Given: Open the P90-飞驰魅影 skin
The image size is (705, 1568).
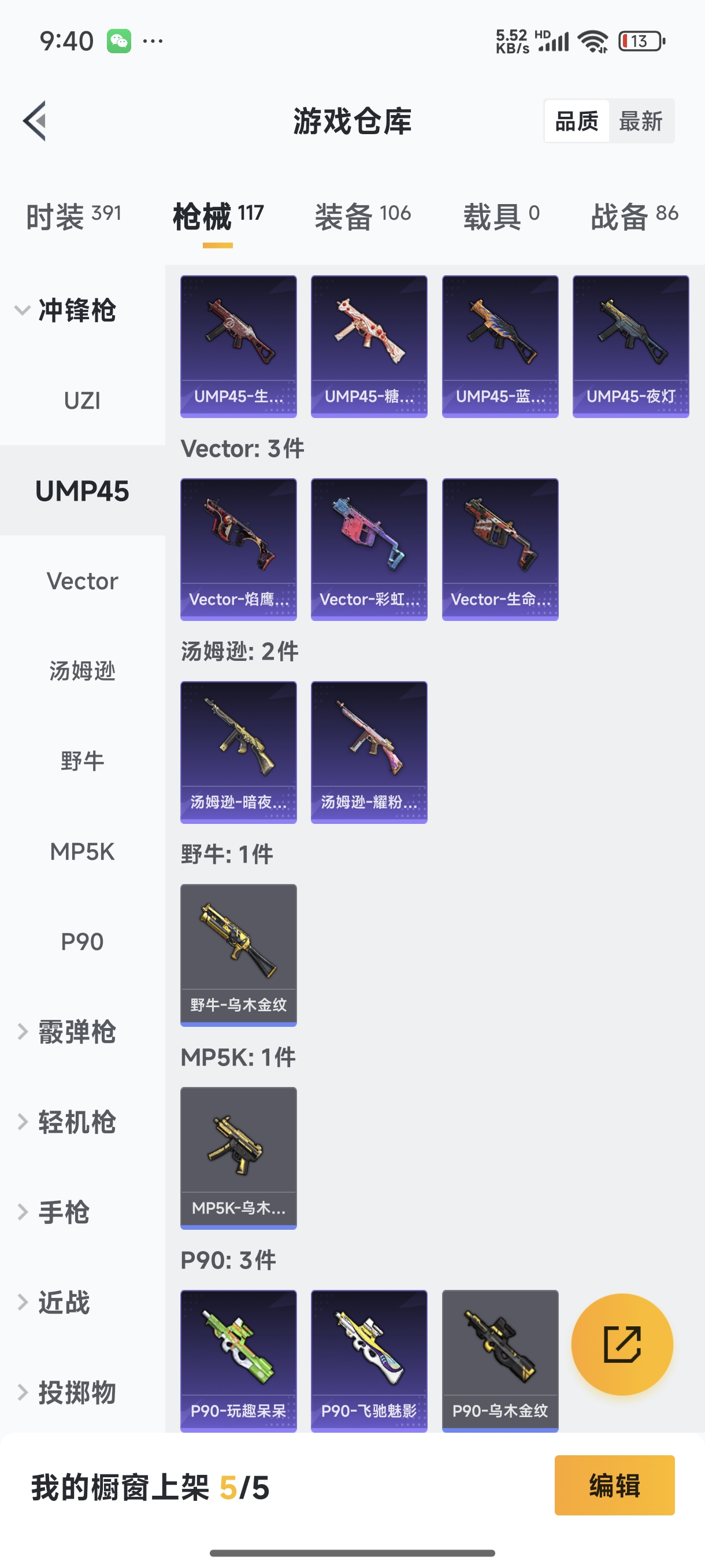Looking at the screenshot, I should pyautogui.click(x=369, y=1360).
